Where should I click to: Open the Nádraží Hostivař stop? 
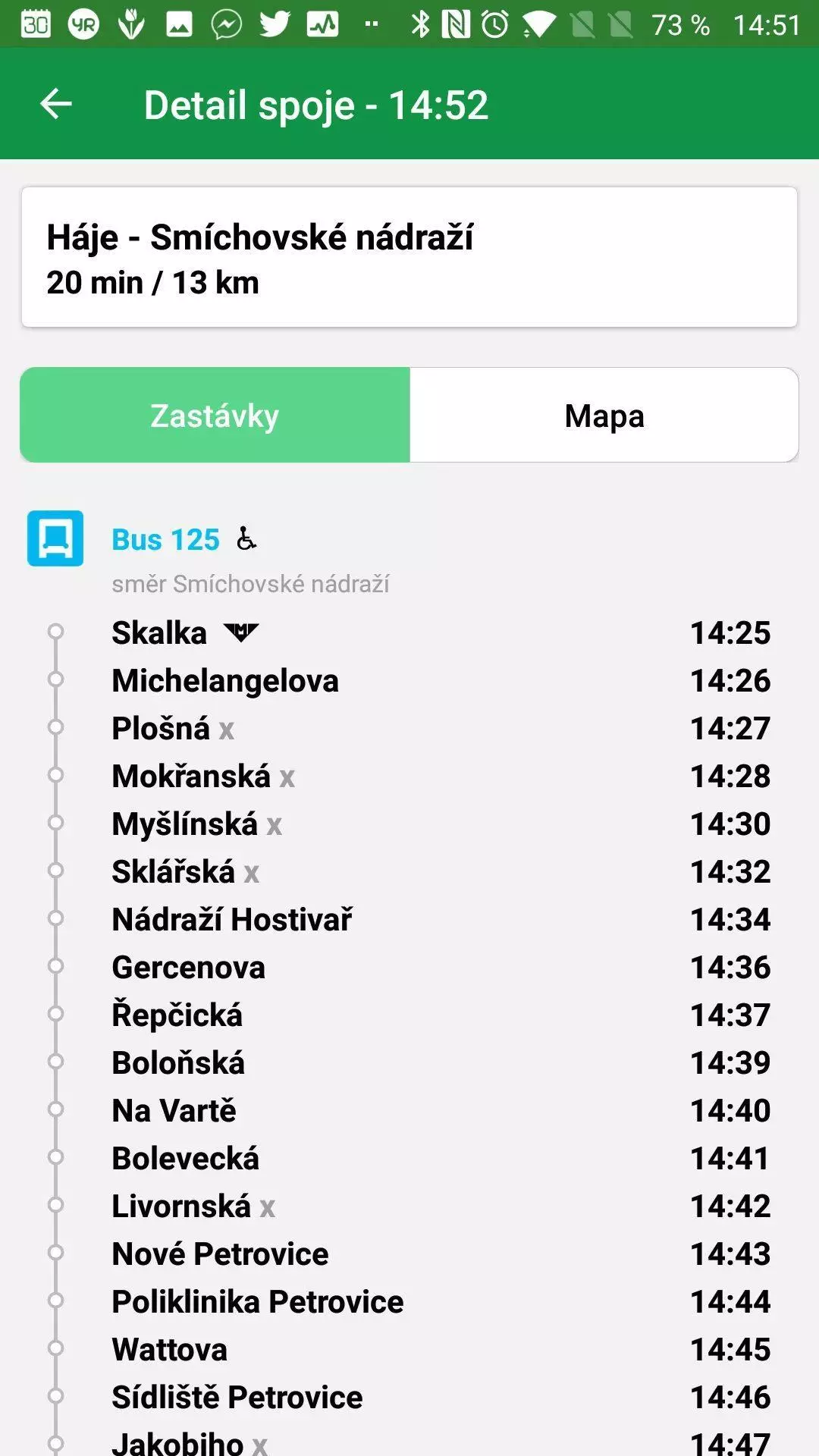coord(409,919)
